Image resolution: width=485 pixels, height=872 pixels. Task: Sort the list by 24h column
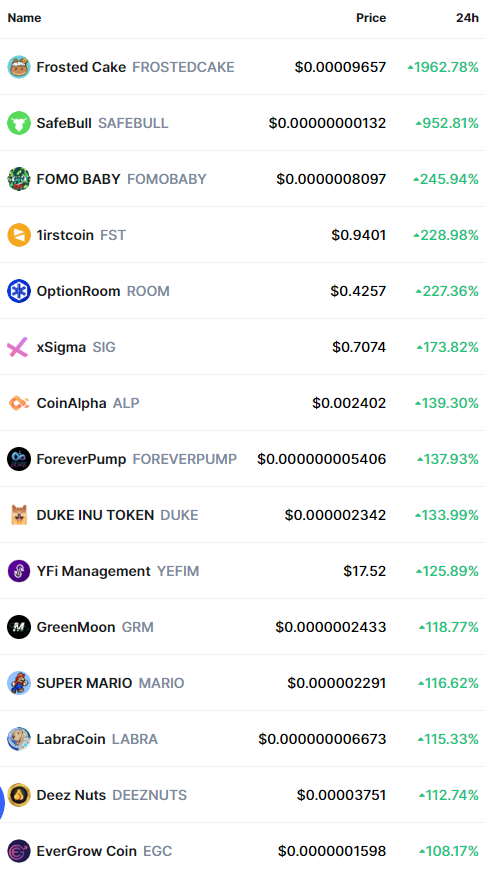click(x=467, y=18)
